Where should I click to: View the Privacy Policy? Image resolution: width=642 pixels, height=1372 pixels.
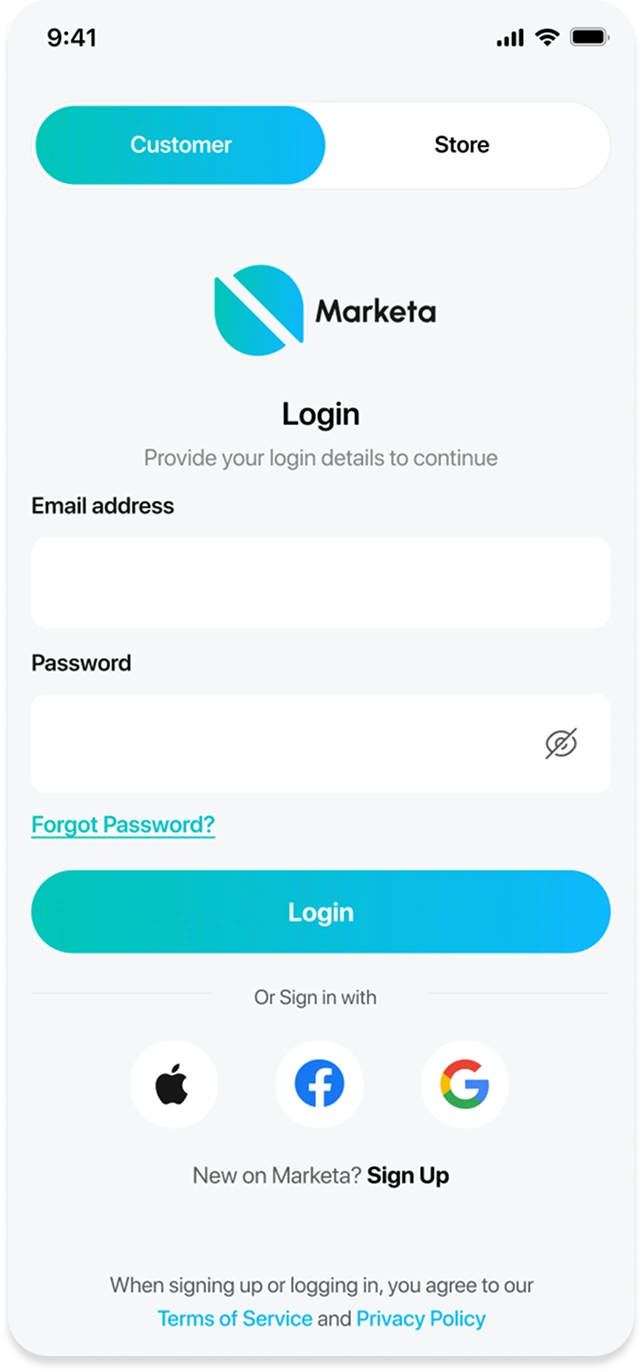click(x=421, y=1319)
